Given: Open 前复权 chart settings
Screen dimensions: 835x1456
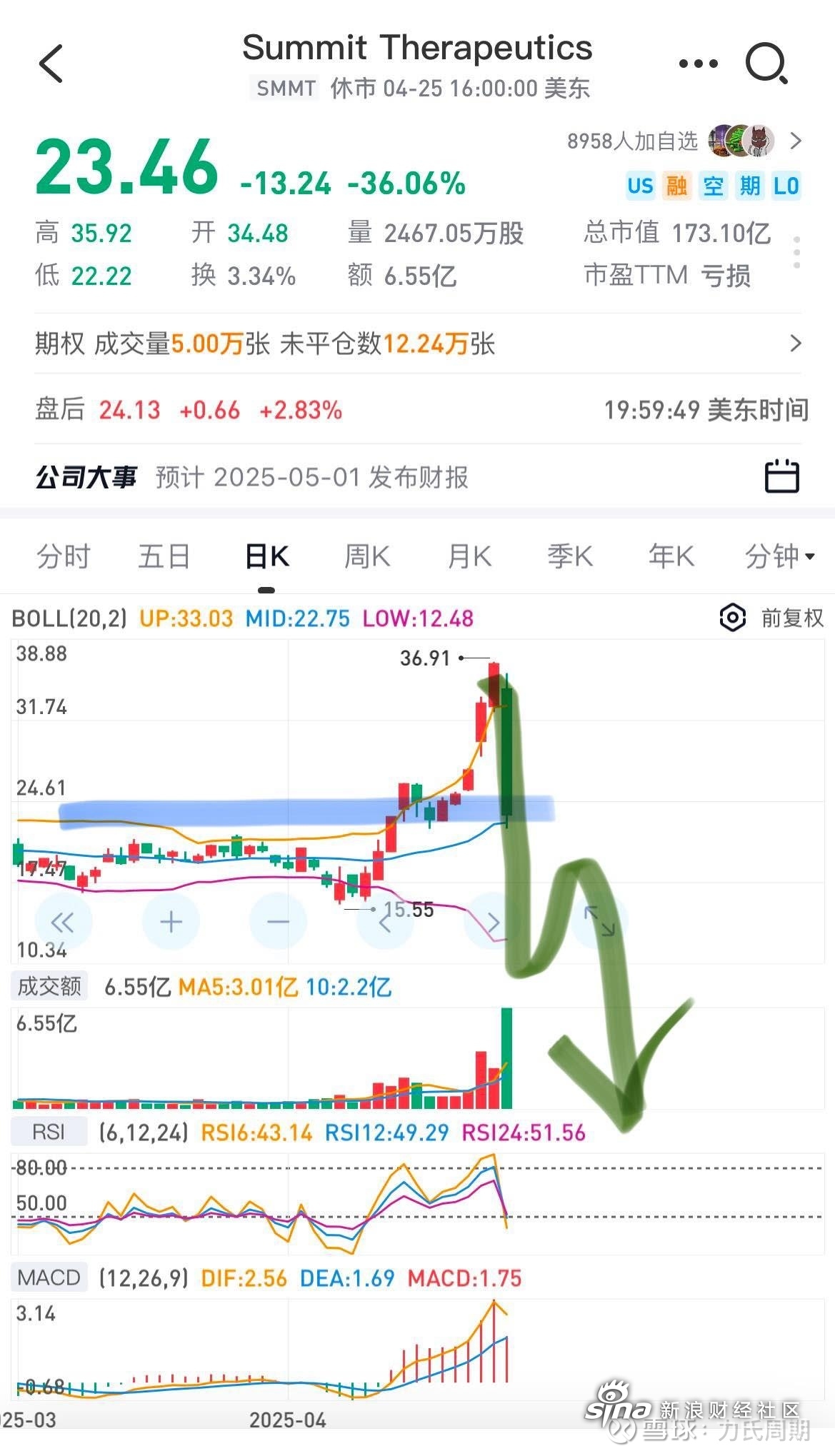Looking at the screenshot, I should click(x=772, y=618).
